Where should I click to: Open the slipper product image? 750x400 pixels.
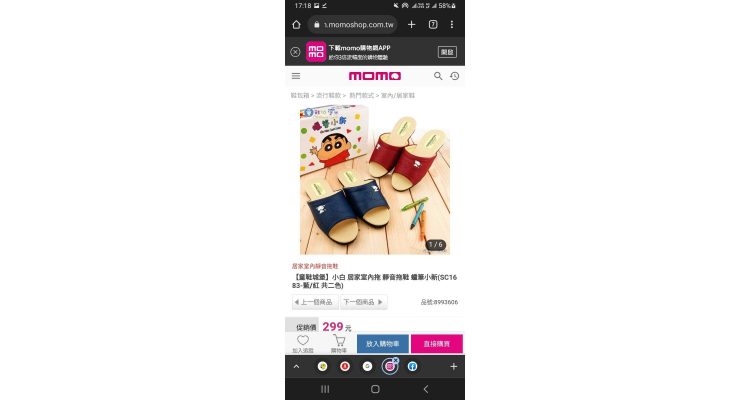pos(375,178)
